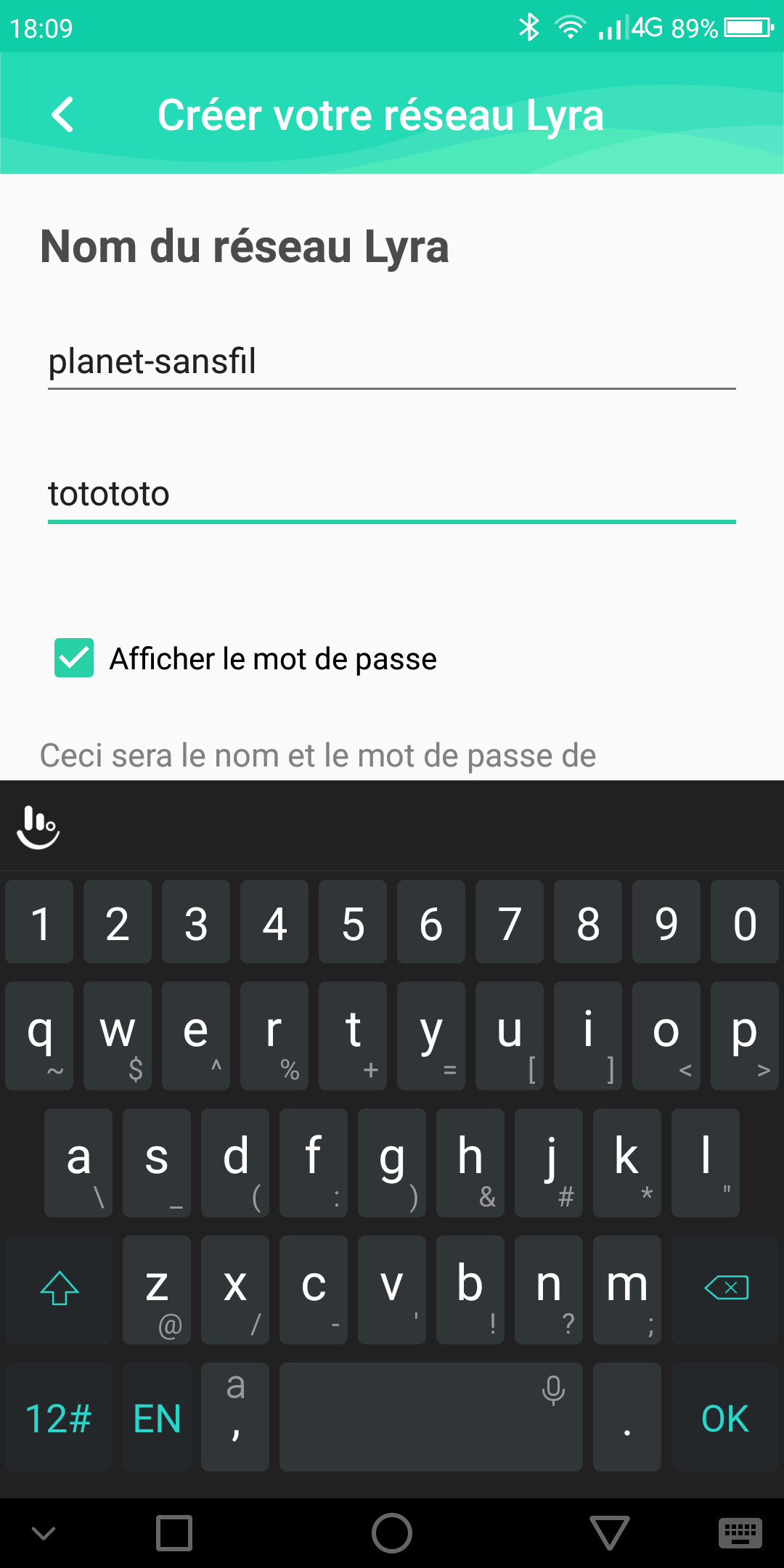Open the TouchPal keyboard logo menu

point(38,827)
